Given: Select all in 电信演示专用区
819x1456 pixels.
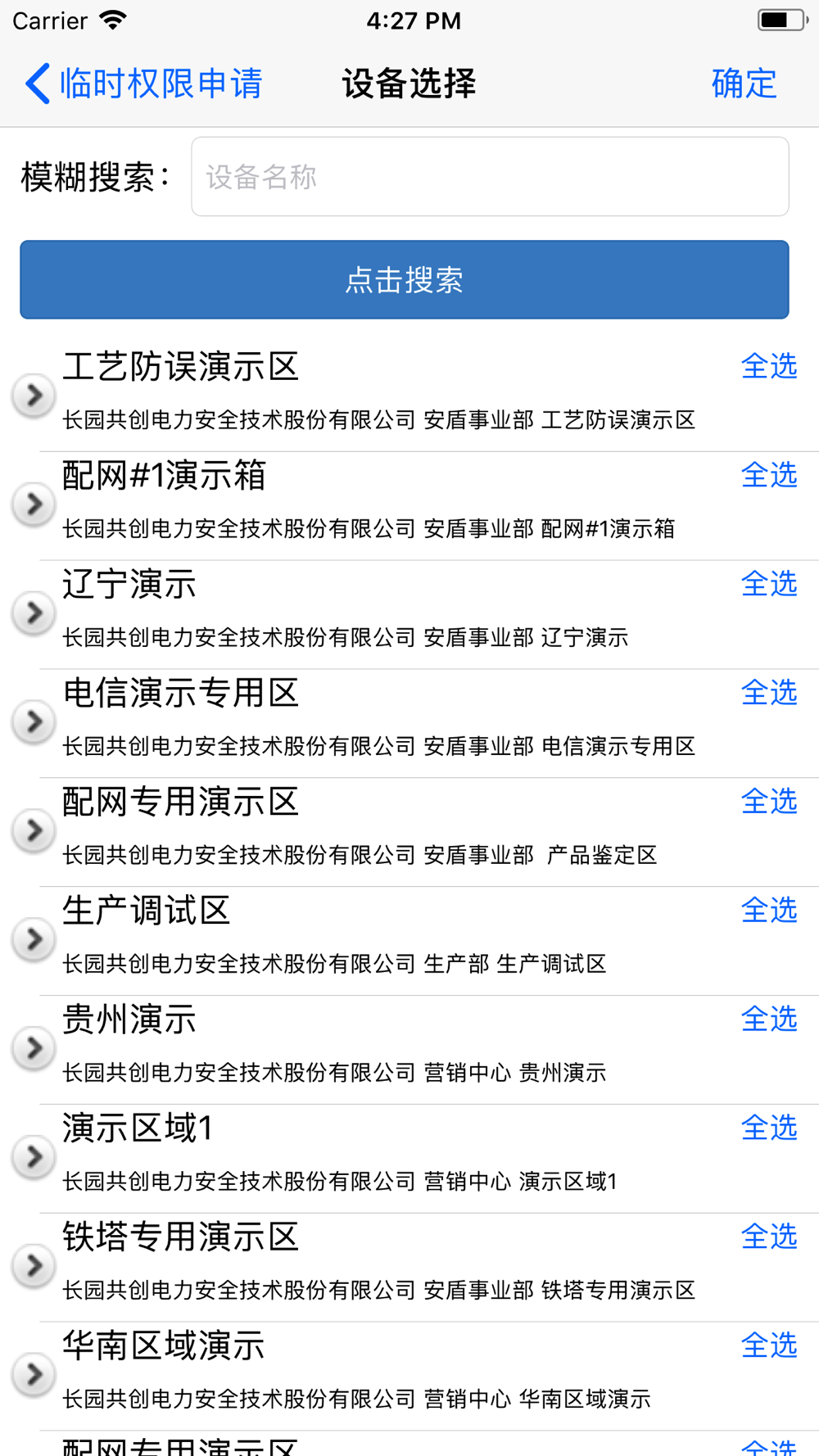Looking at the screenshot, I should click(769, 693).
